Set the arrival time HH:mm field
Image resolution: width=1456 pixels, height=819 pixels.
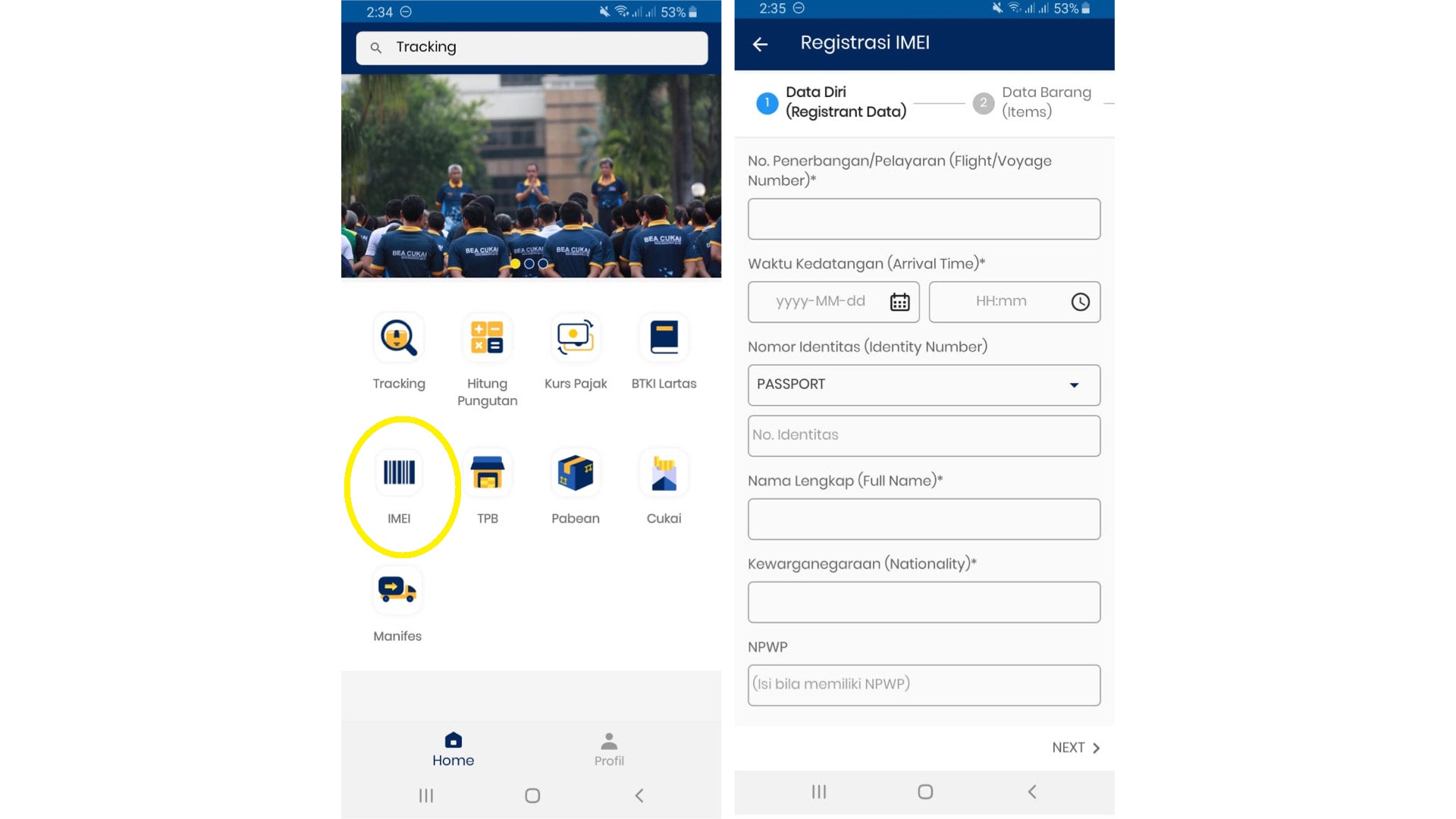pos(1014,302)
